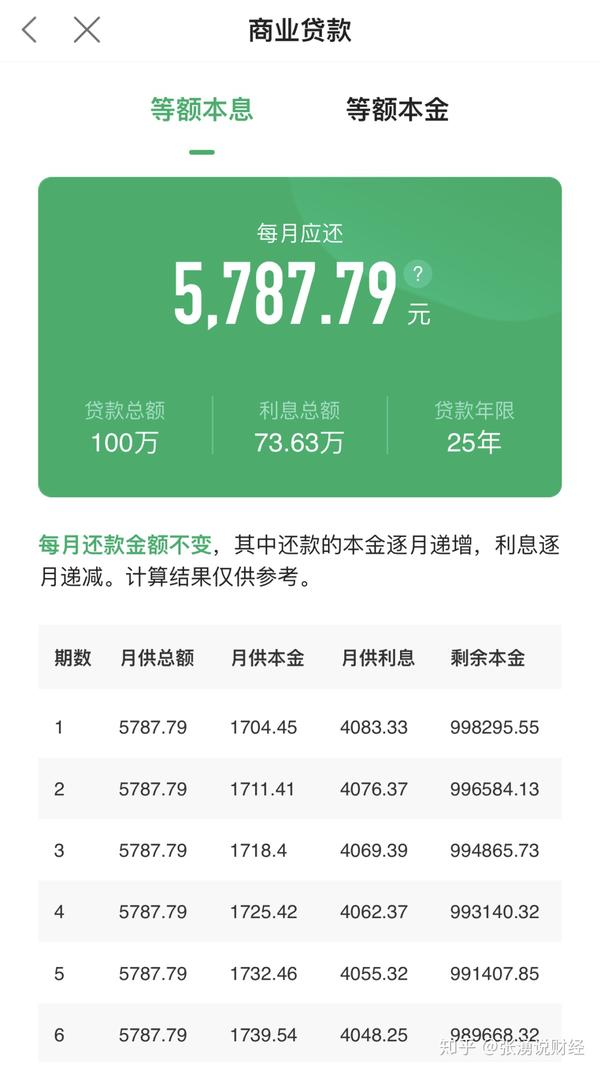Switch to the 等额本金 tab
Screen dimensions: 600x1072
397,109
